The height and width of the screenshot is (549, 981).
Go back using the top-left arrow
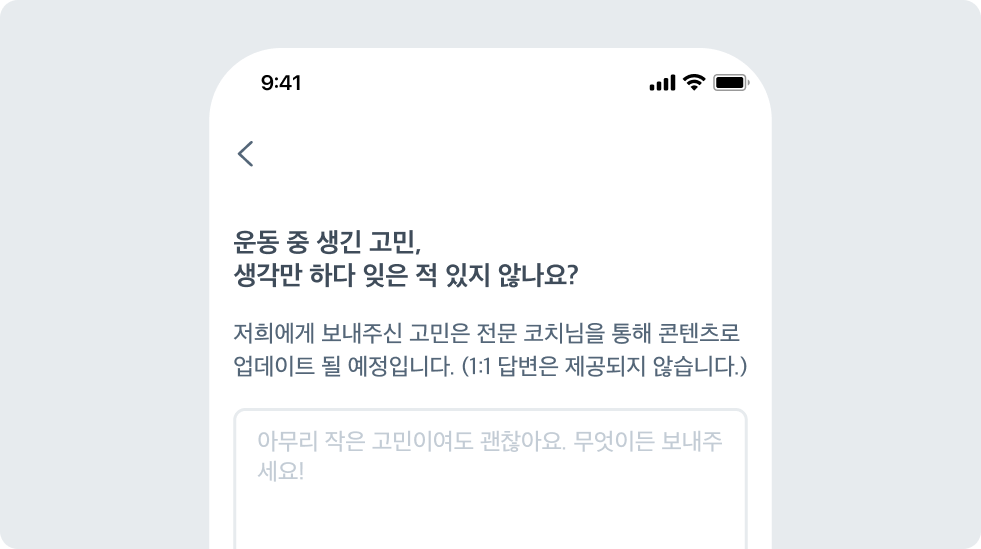pos(246,153)
